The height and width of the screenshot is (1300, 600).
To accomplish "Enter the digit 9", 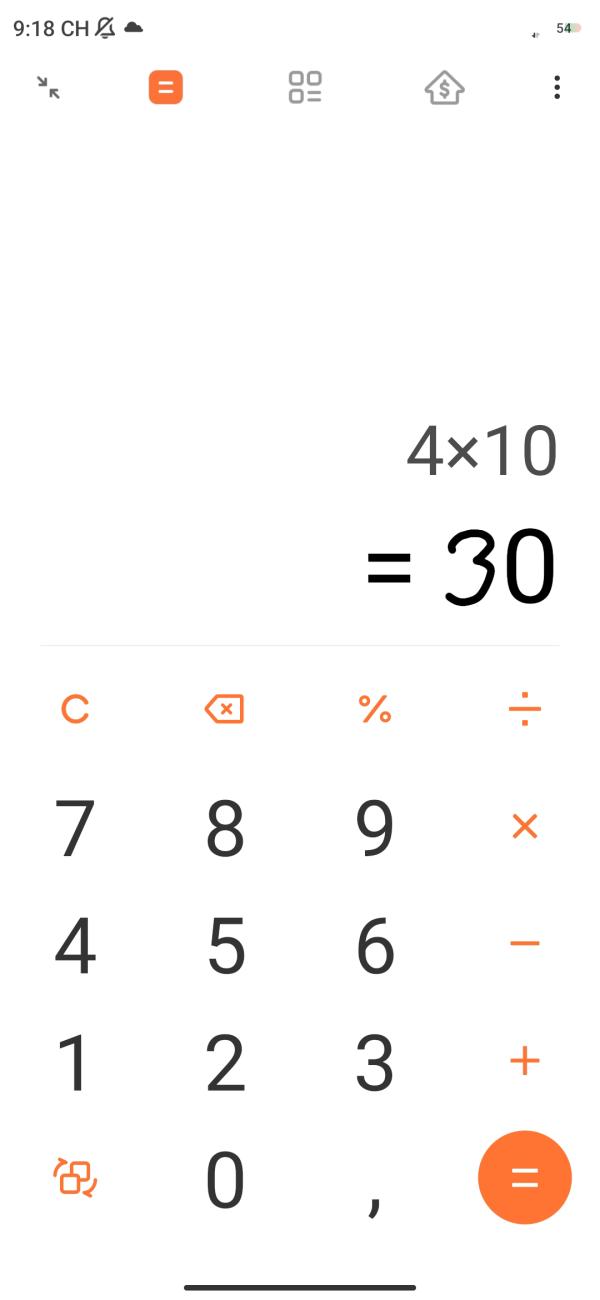I will pyautogui.click(x=375, y=828).
